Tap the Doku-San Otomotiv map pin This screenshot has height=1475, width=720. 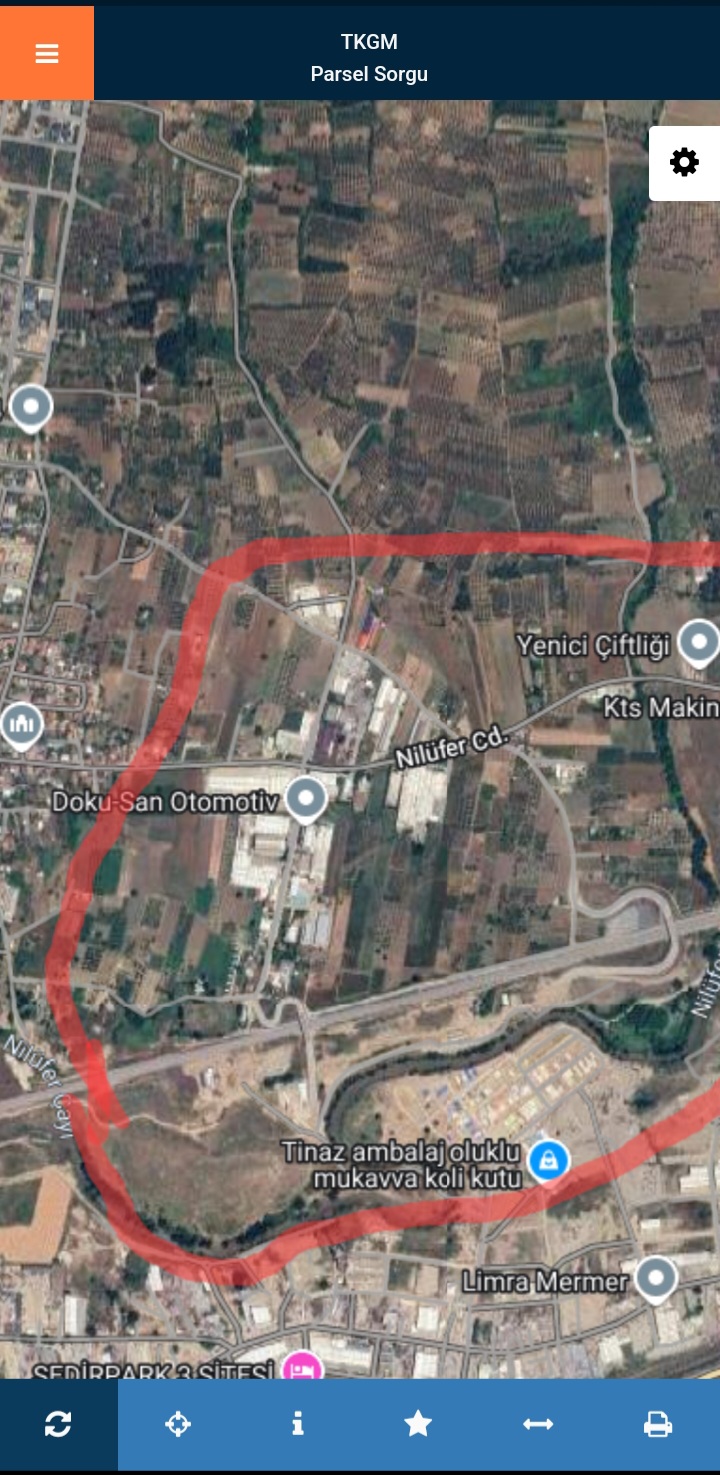click(x=306, y=799)
